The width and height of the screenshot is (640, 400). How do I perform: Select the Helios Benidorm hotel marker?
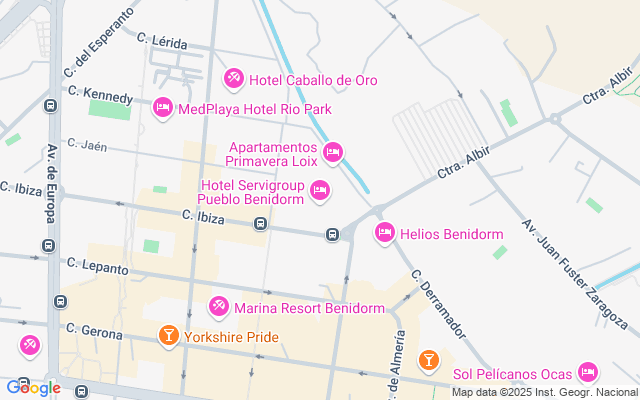click(384, 233)
